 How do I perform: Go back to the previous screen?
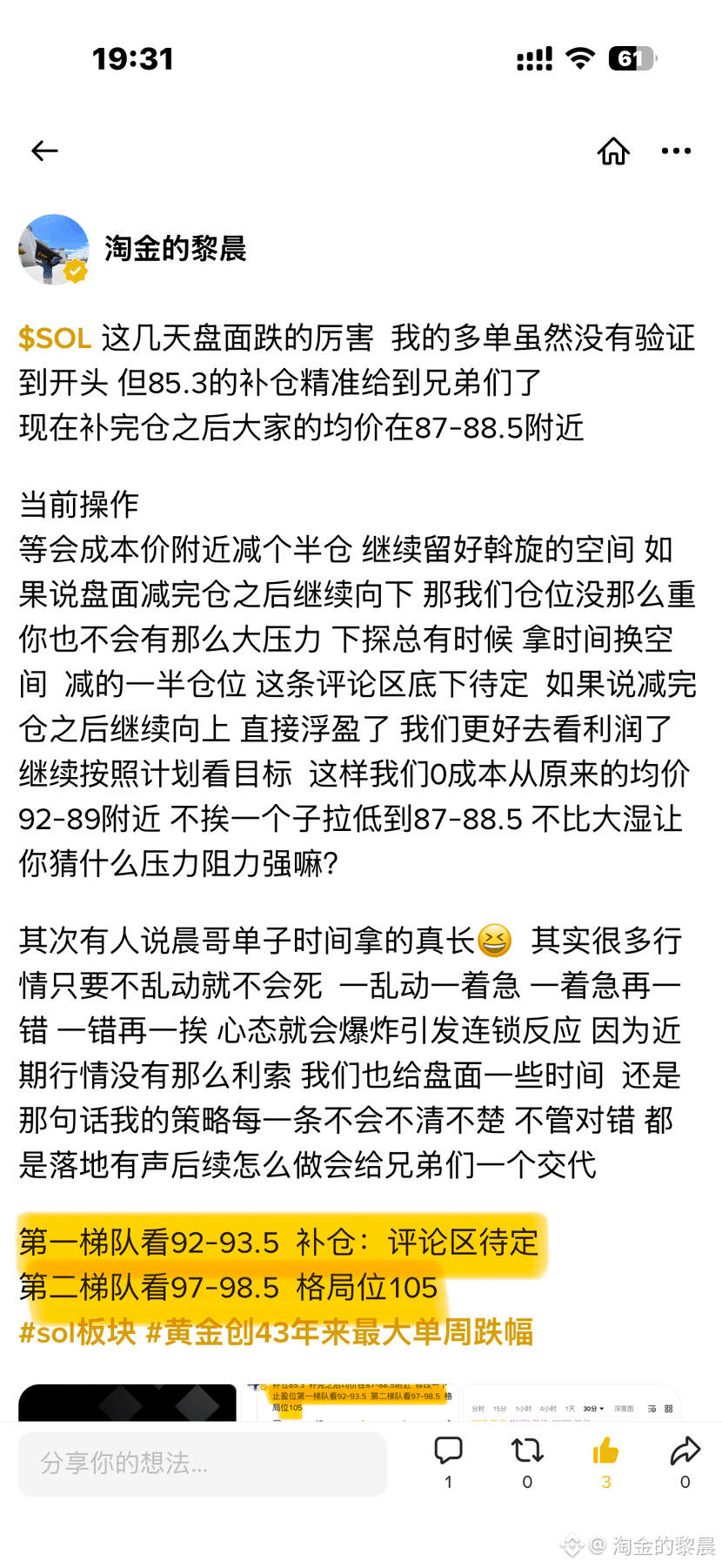tap(44, 151)
